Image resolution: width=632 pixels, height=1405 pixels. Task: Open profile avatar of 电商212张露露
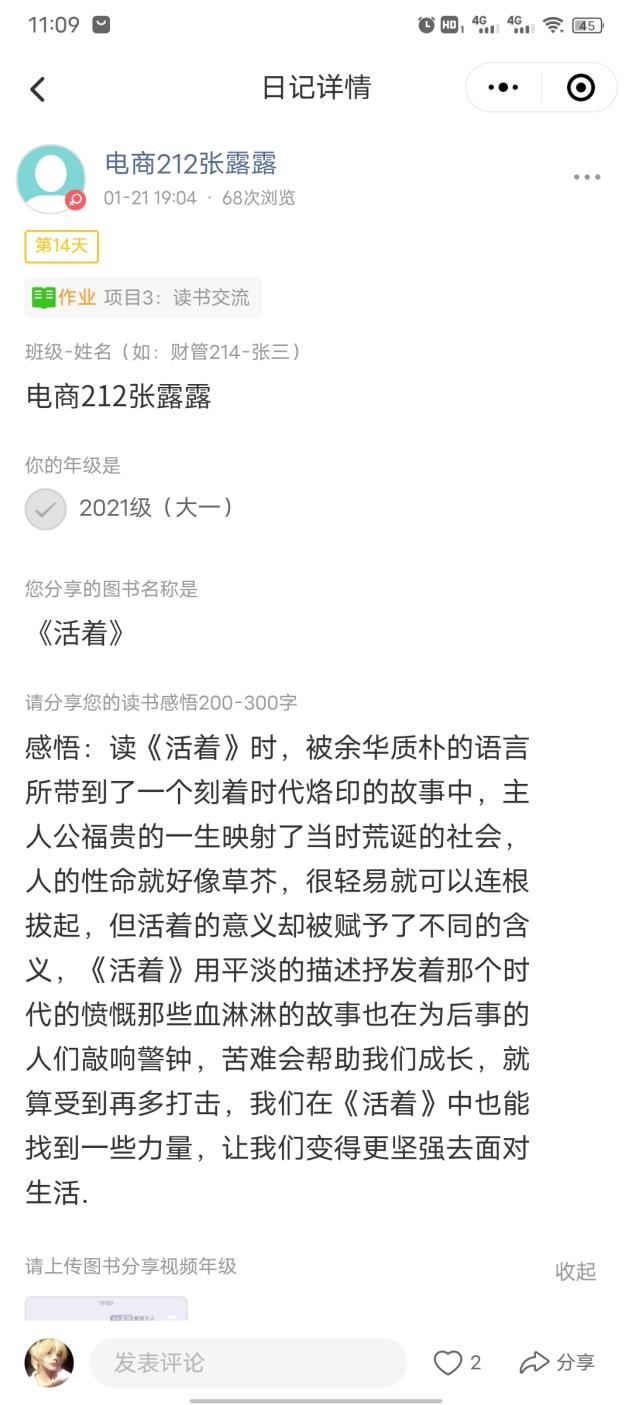pos(51,179)
